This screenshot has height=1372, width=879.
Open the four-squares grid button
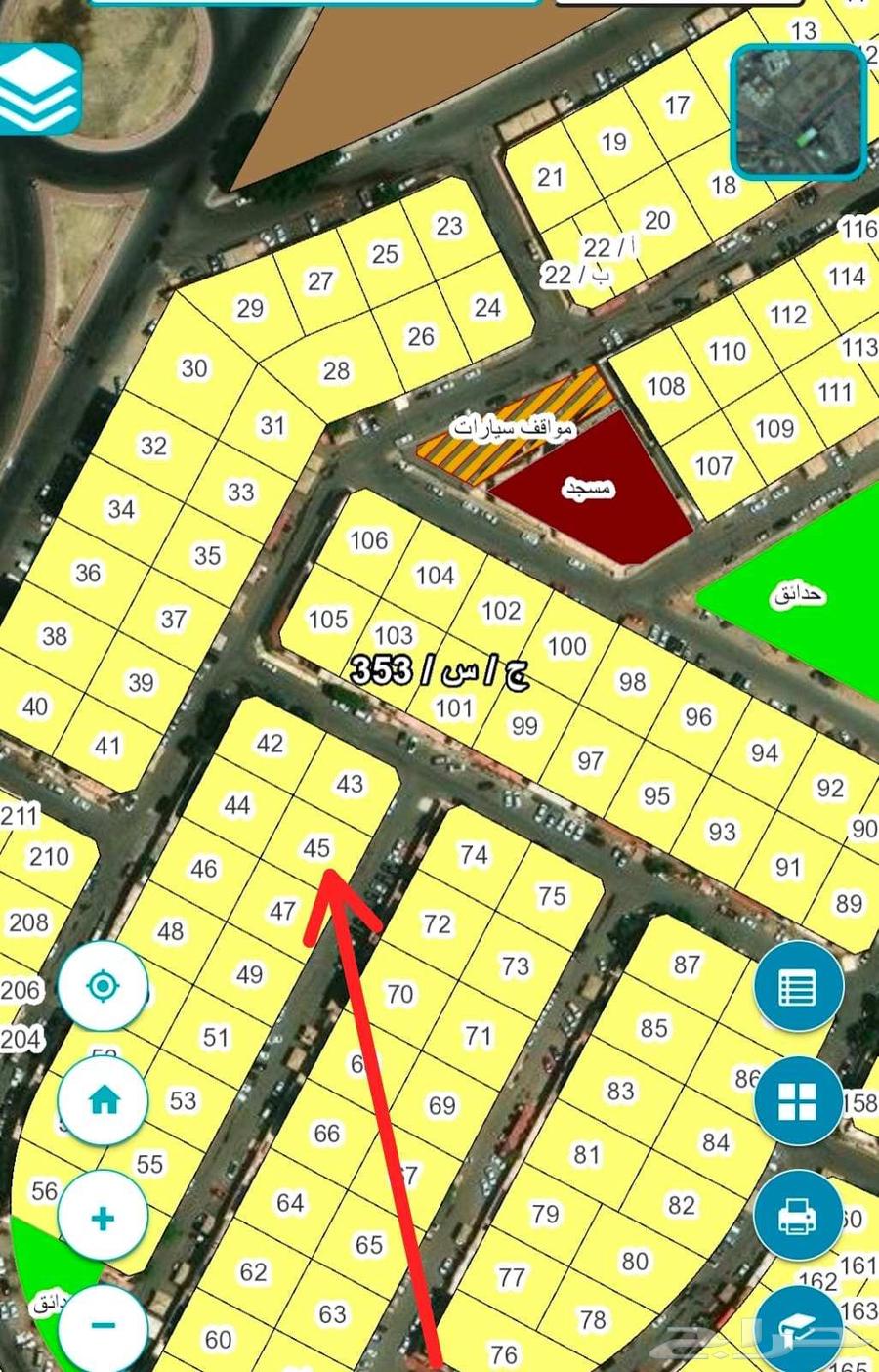[799, 1102]
